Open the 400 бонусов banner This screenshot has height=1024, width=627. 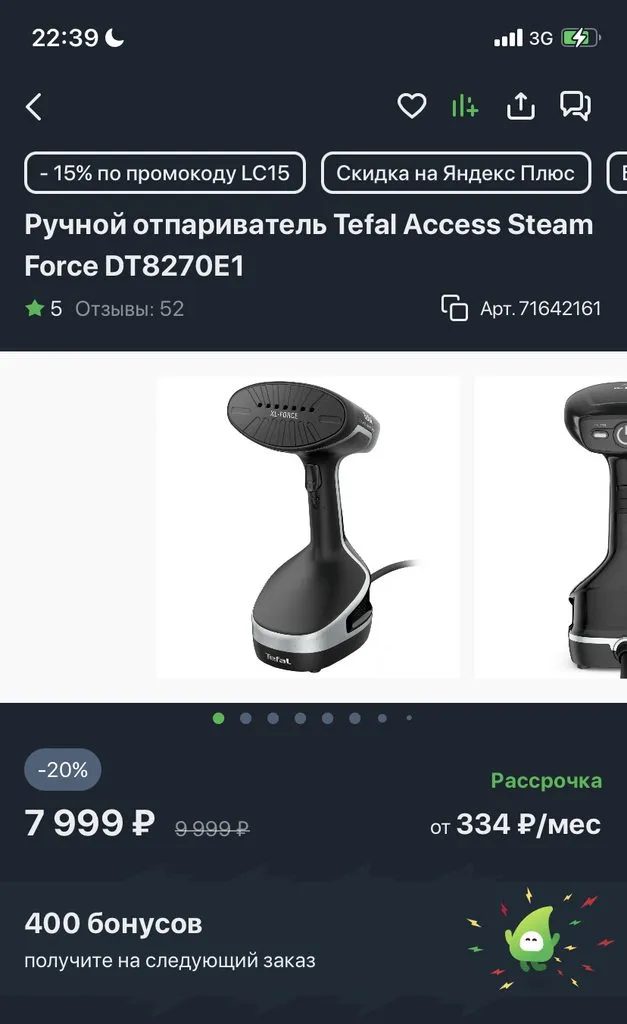point(313,940)
